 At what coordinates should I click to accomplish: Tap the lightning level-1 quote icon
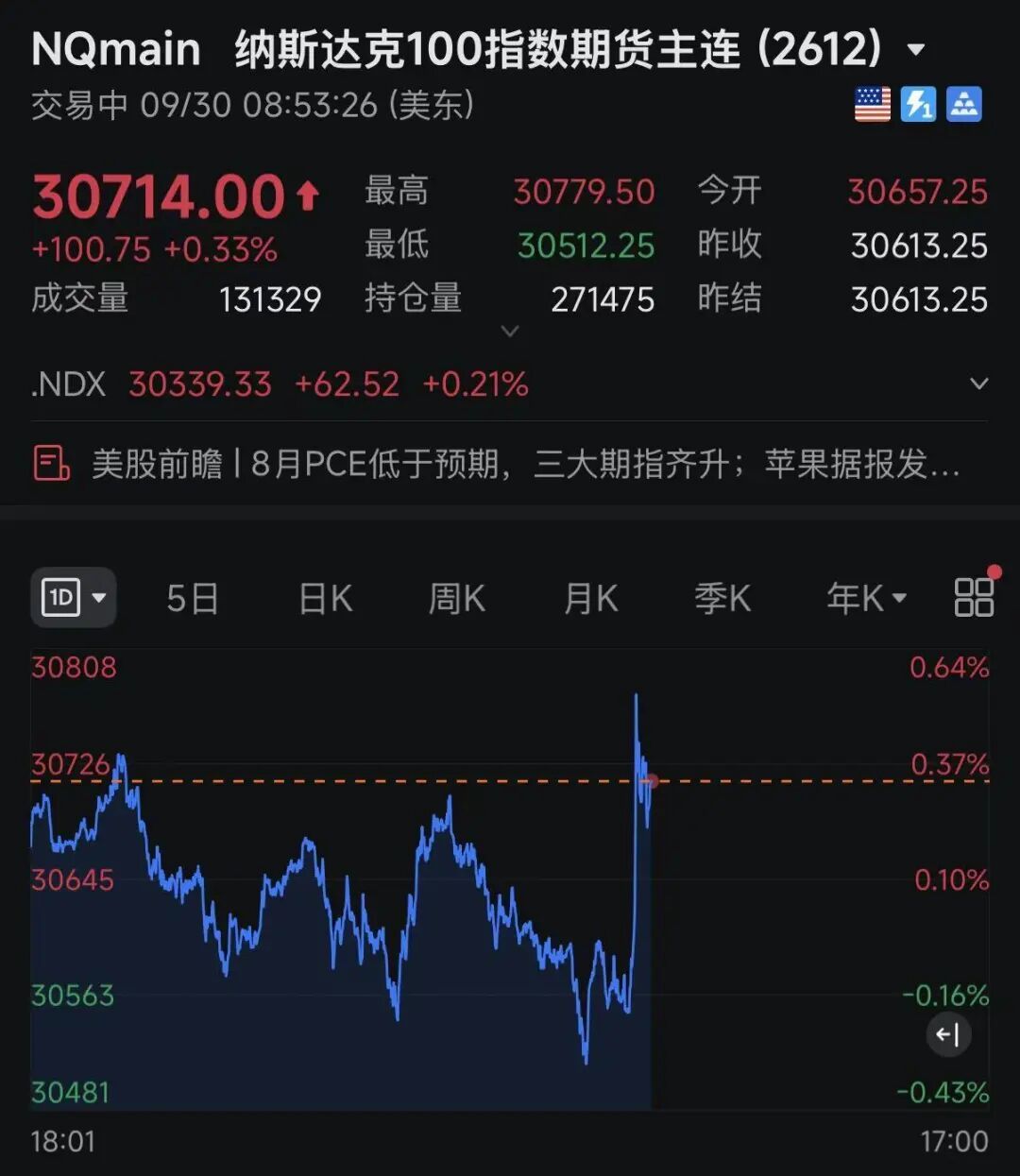918,104
